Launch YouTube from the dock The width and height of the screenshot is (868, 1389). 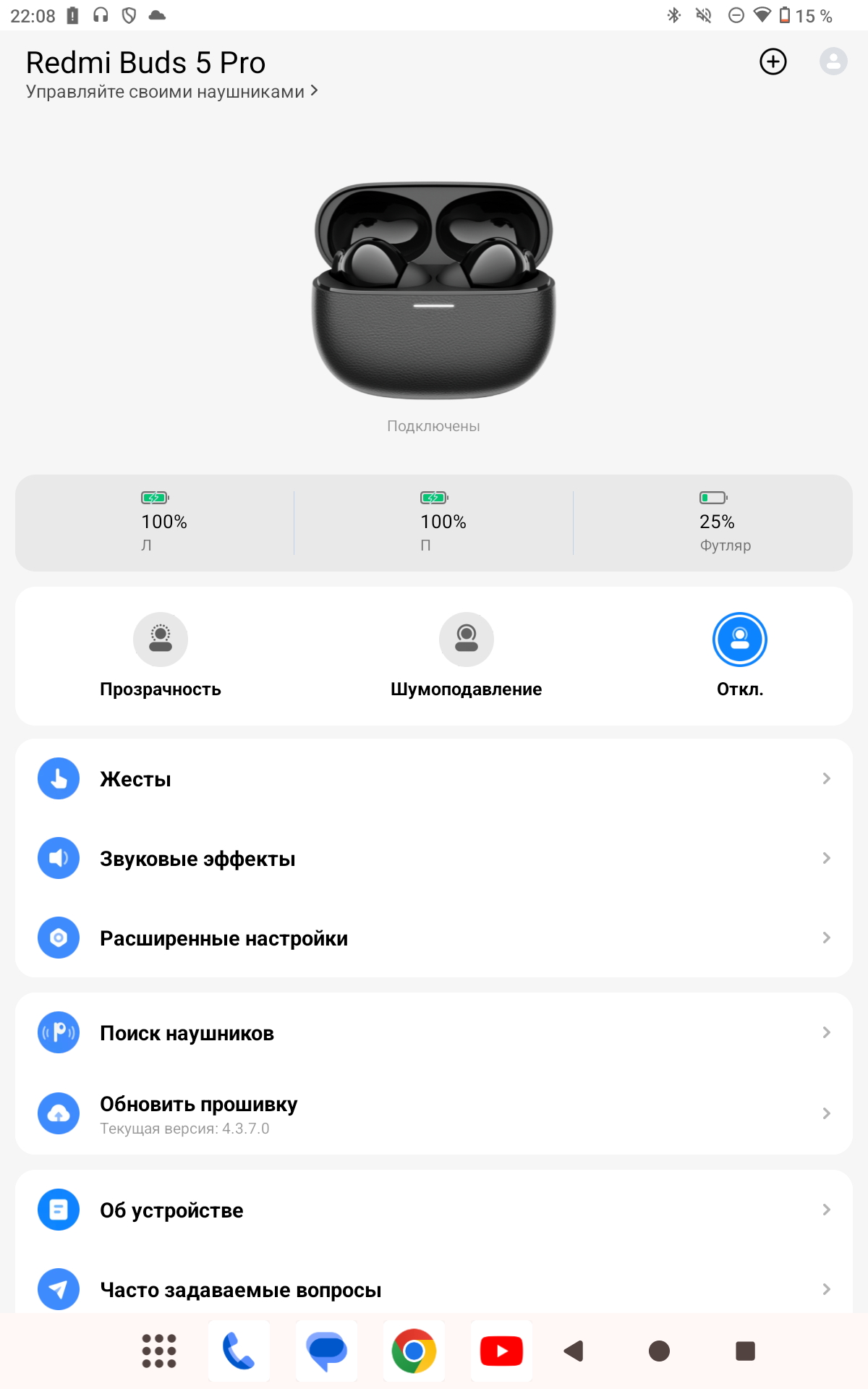(501, 1351)
